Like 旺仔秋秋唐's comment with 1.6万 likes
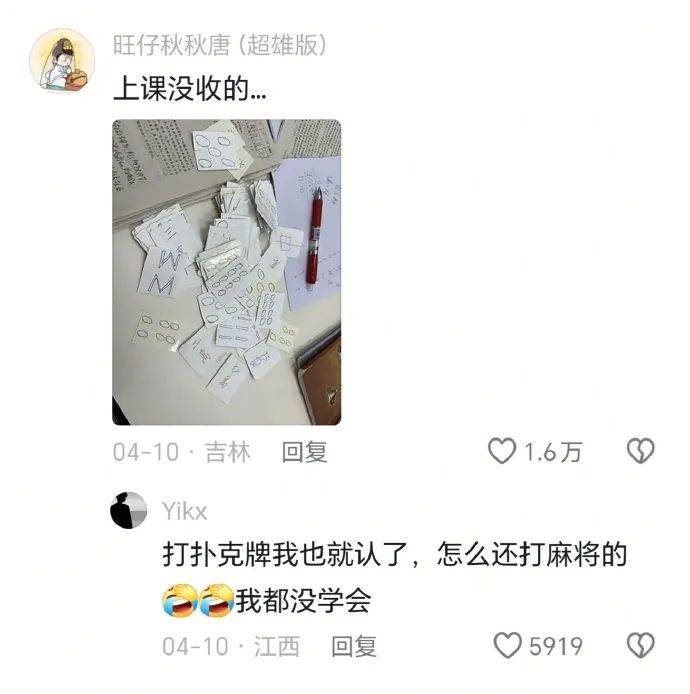690x694 pixels. point(502,452)
